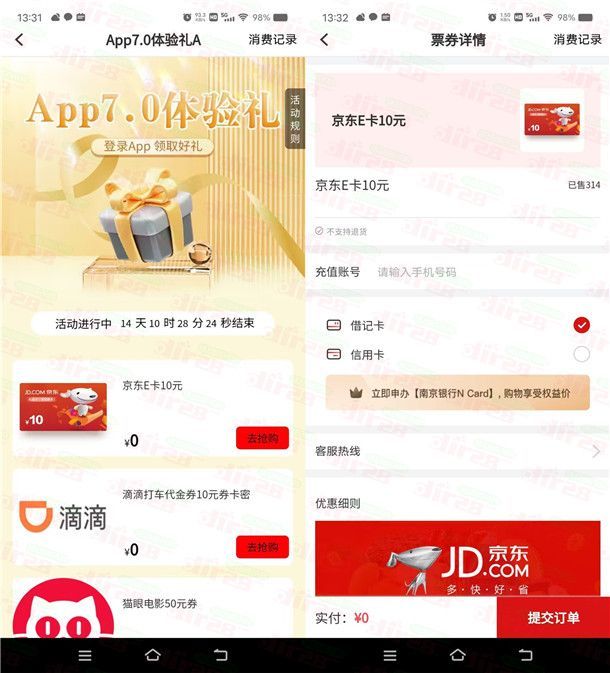
Task: Tap 提交订单 to submit the order
Action: tap(553, 618)
